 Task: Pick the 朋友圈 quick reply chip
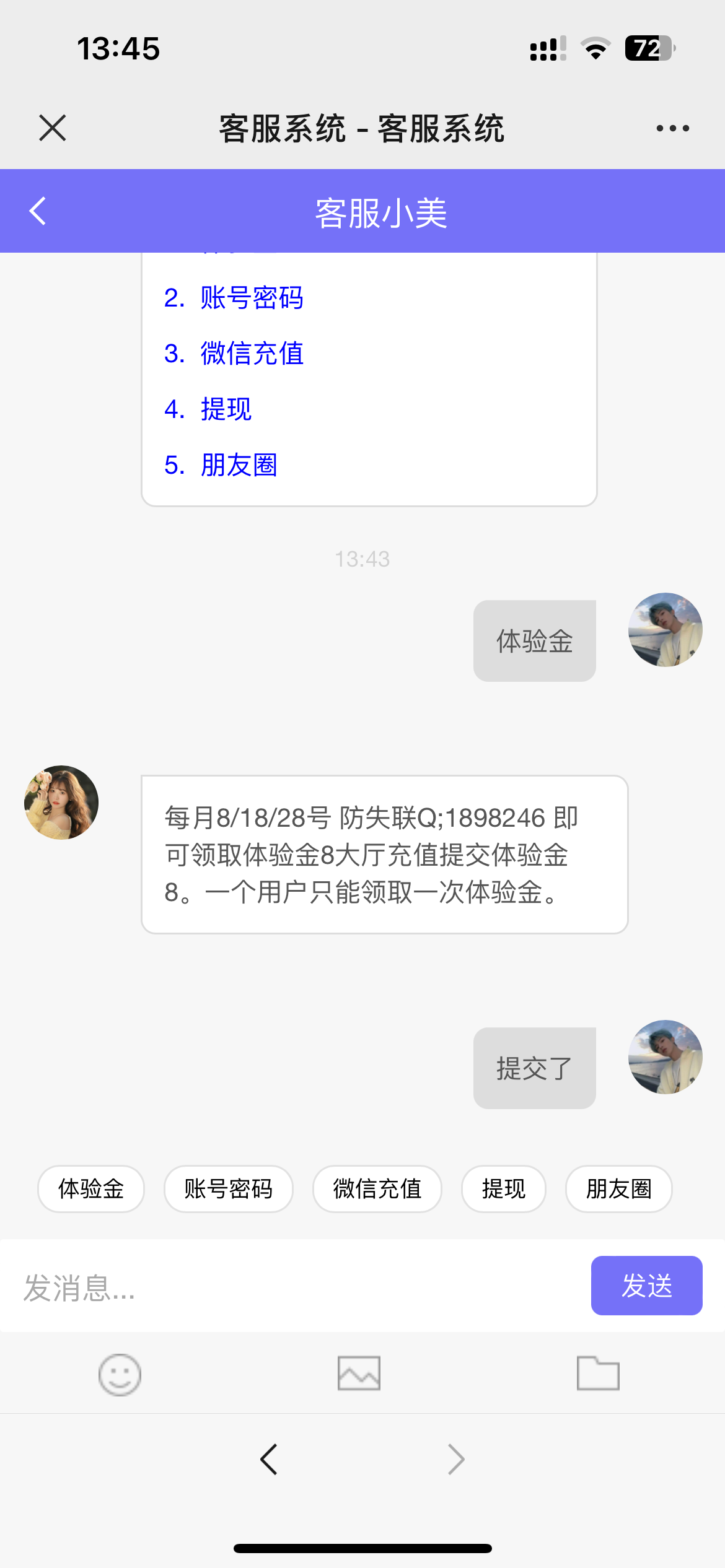[x=618, y=1189]
